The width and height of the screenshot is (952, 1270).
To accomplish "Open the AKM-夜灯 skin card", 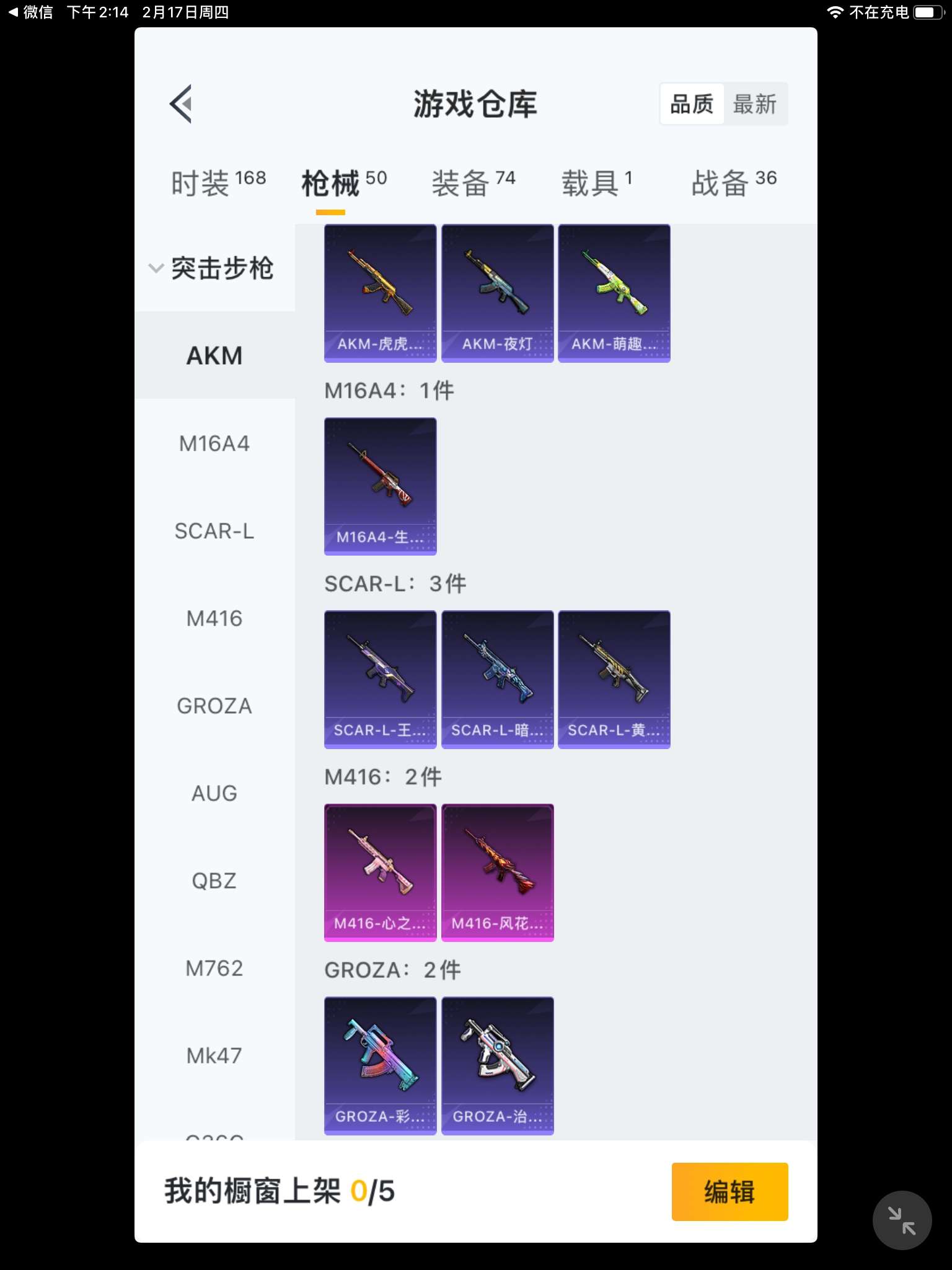I will tap(497, 293).
